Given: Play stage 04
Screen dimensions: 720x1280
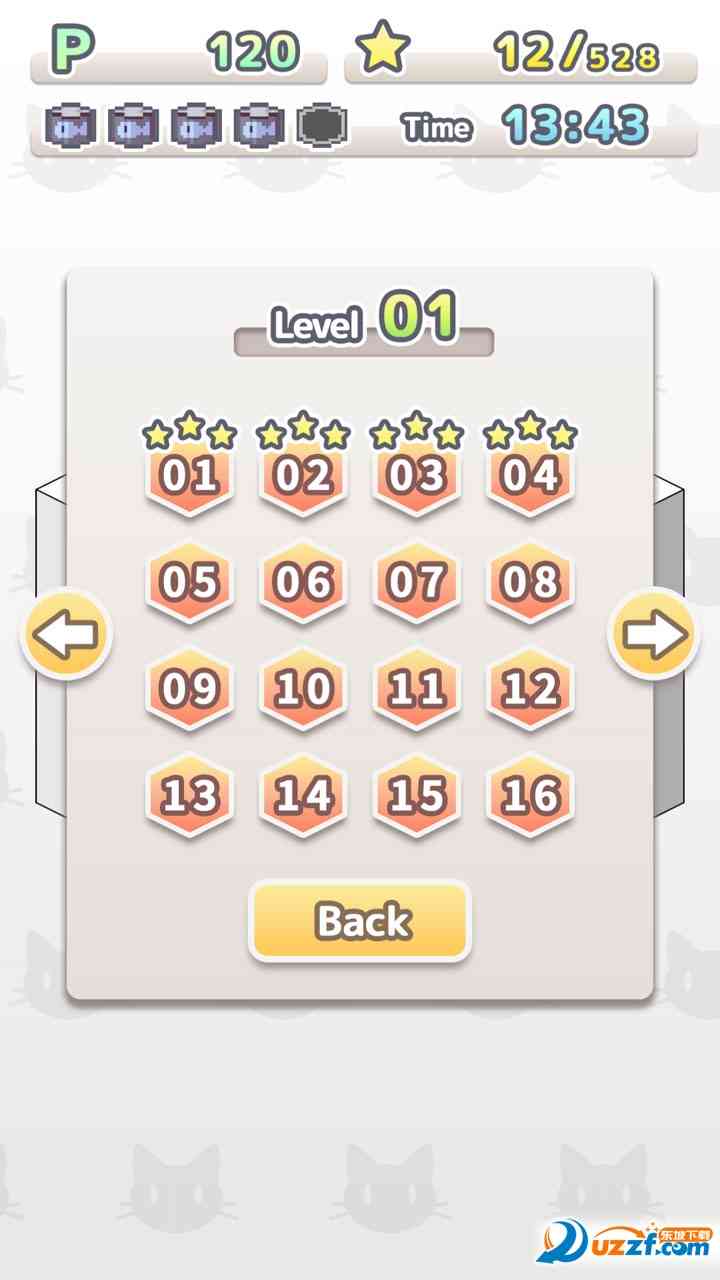Looking at the screenshot, I should click(x=530, y=478).
